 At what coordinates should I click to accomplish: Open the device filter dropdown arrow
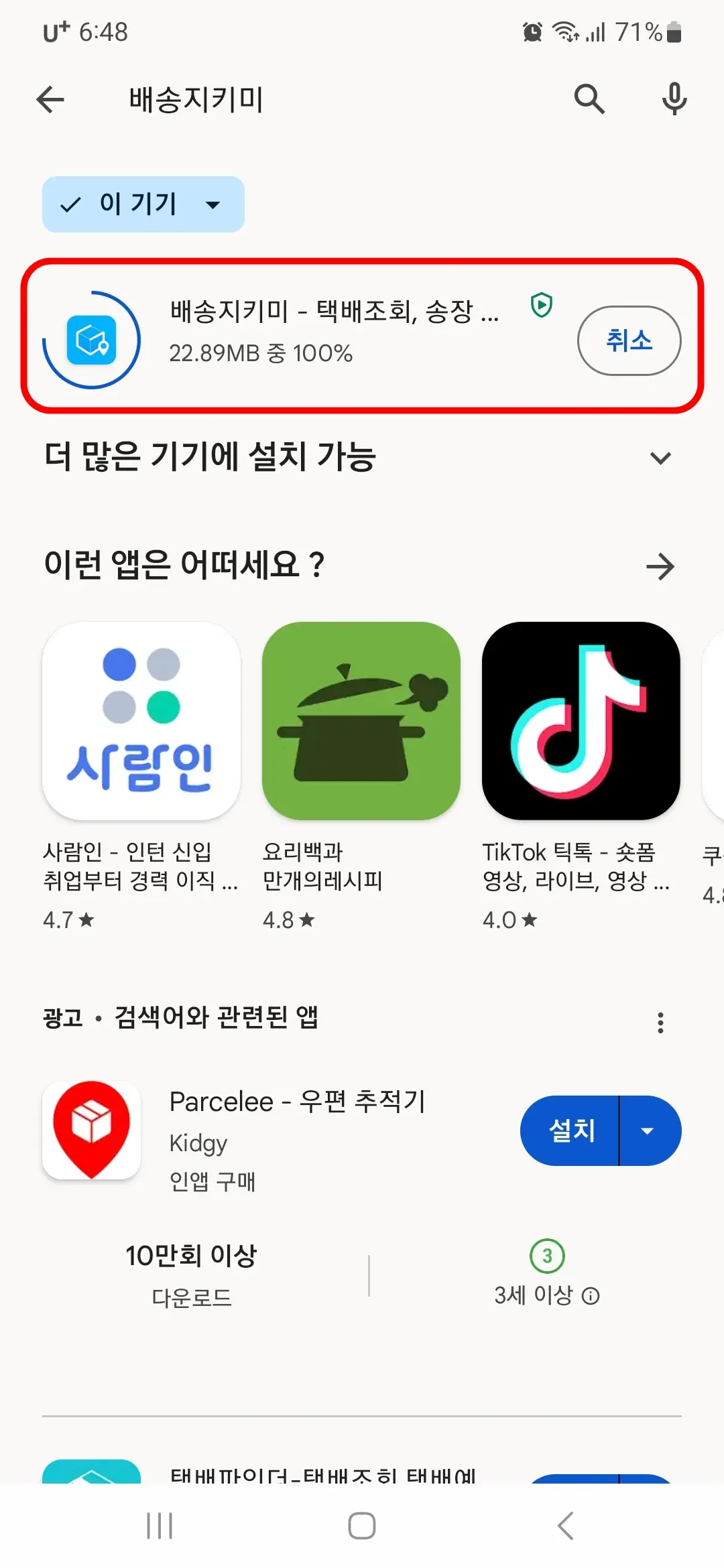(212, 205)
